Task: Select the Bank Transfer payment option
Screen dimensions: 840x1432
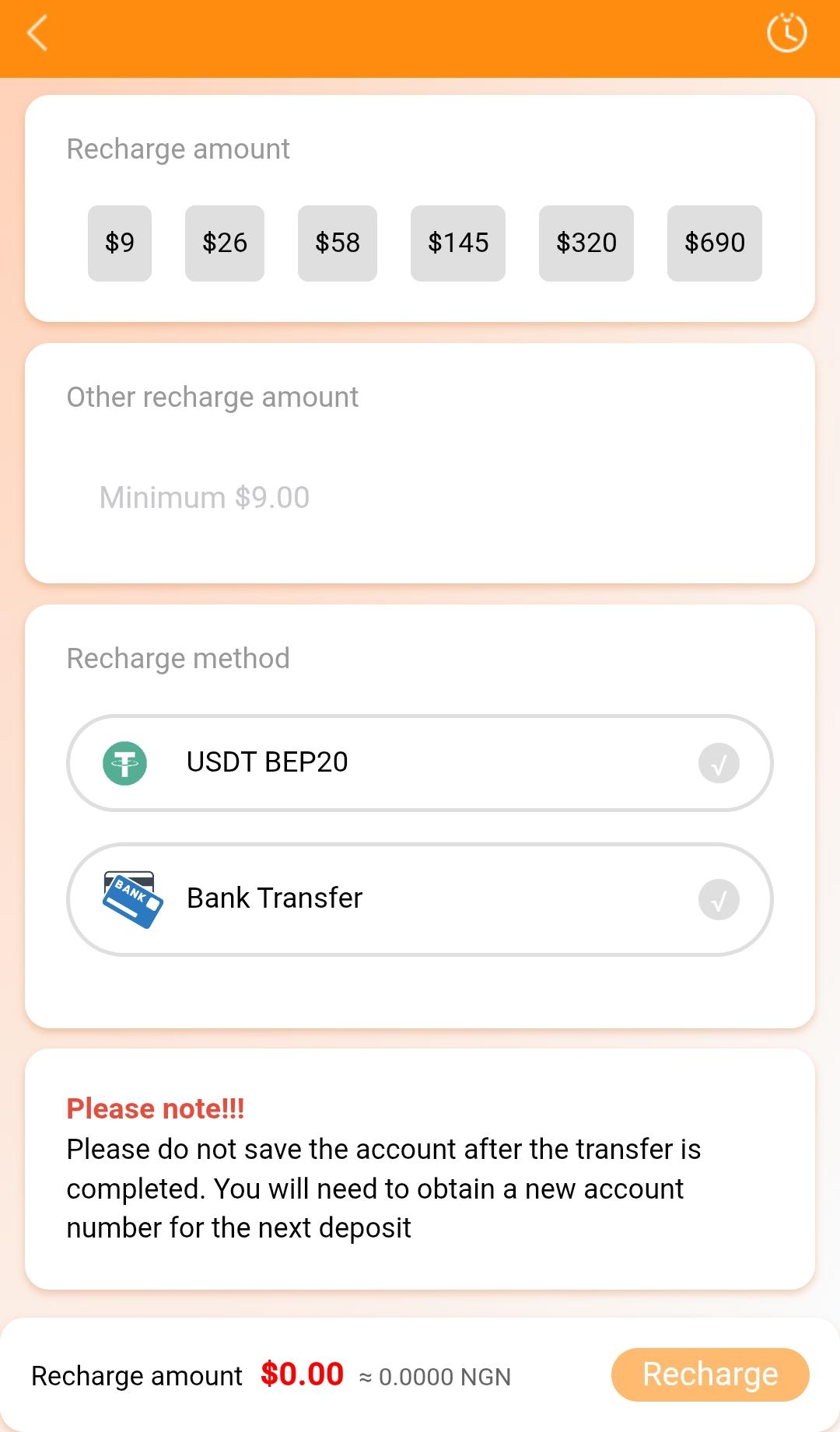Action: [420, 898]
